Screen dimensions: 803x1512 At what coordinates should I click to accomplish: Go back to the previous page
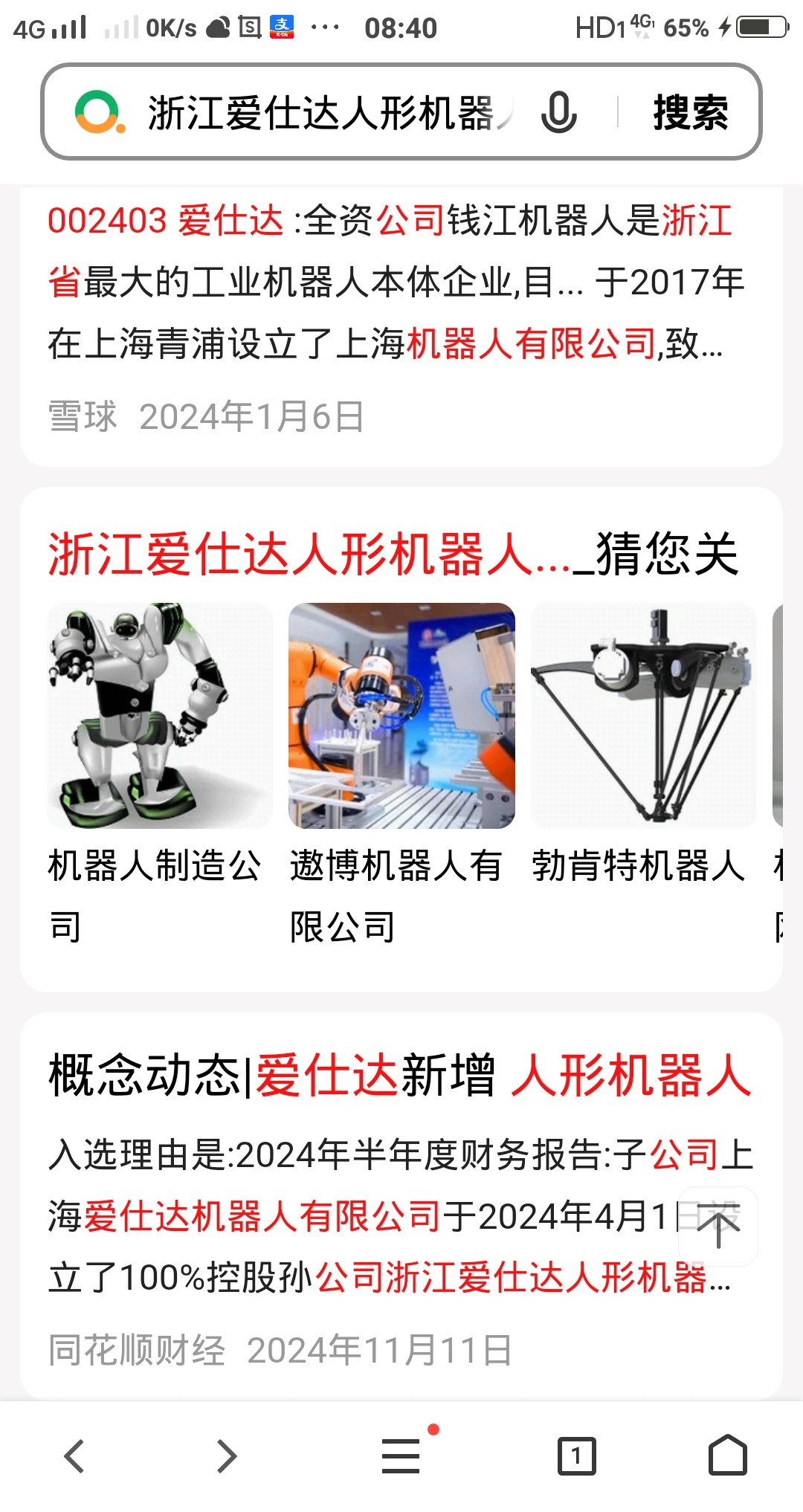(74, 1456)
